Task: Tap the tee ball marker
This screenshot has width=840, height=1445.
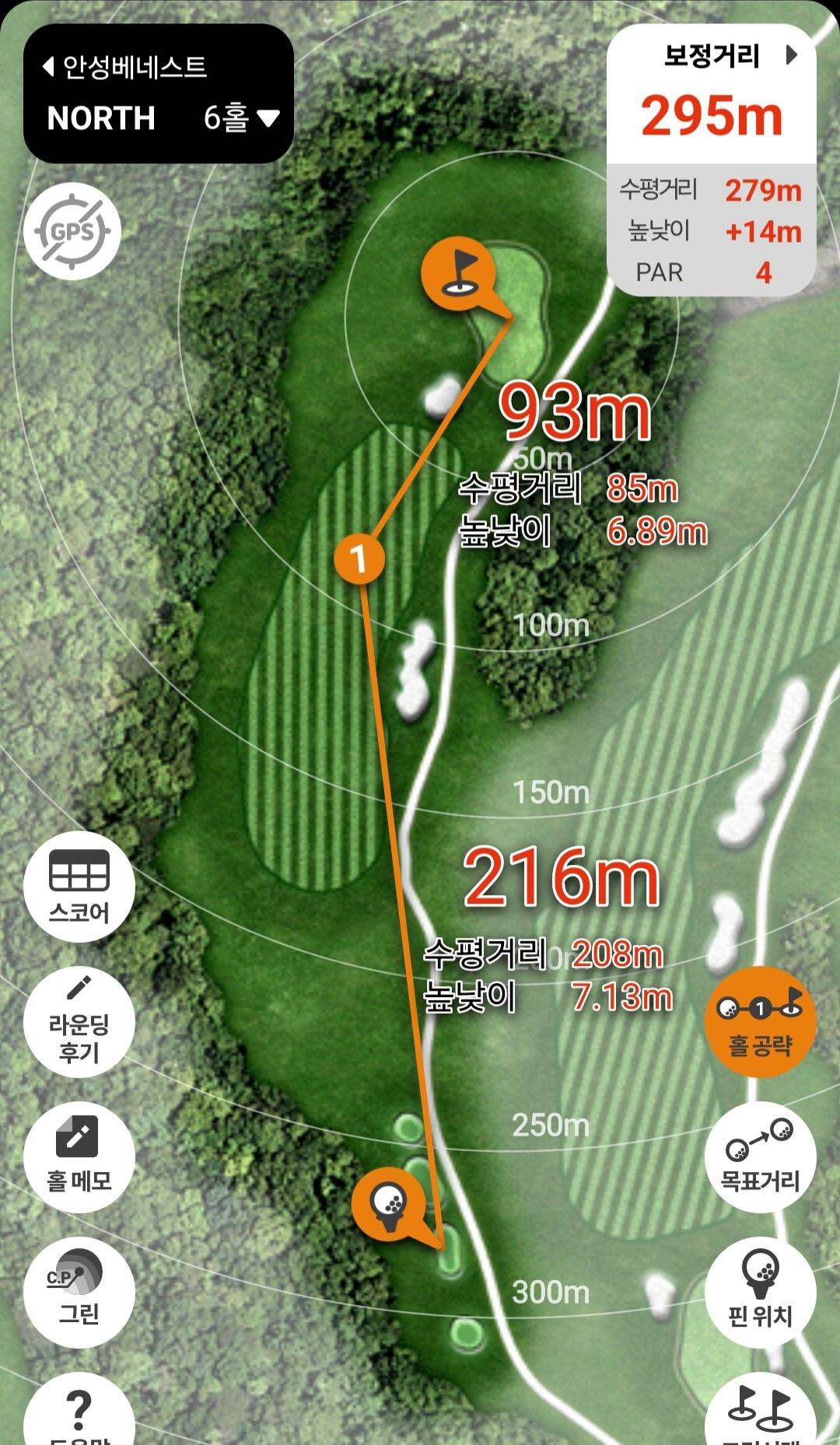Action: [x=389, y=1204]
